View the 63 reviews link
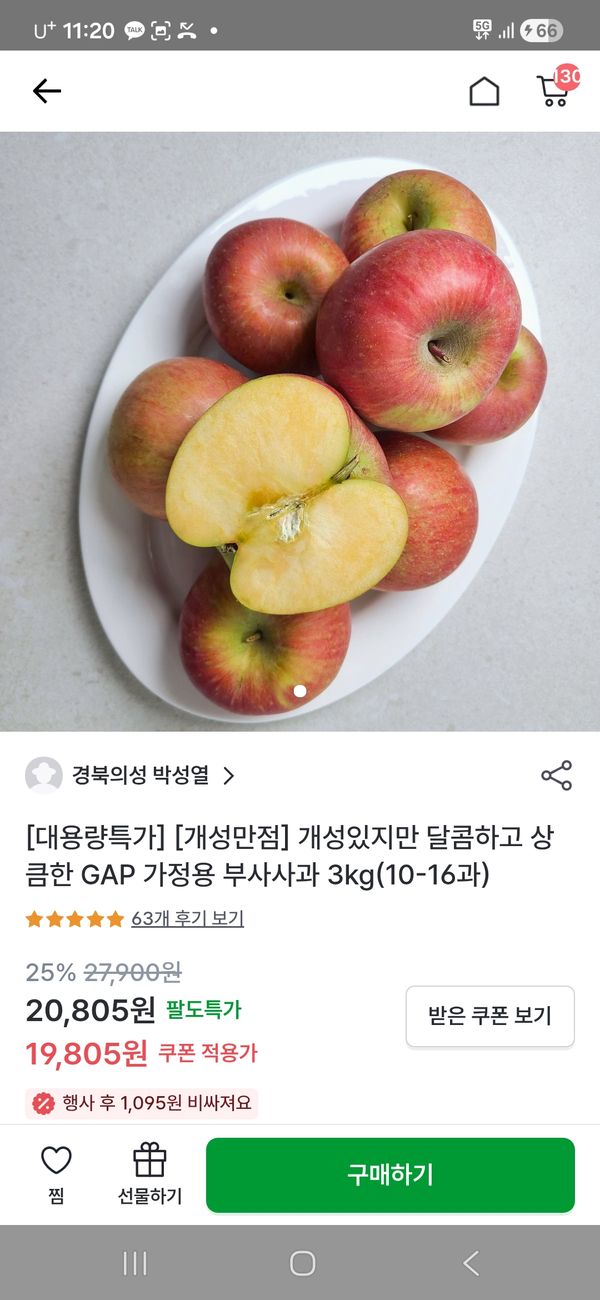This screenshot has width=600, height=1300. coord(187,918)
